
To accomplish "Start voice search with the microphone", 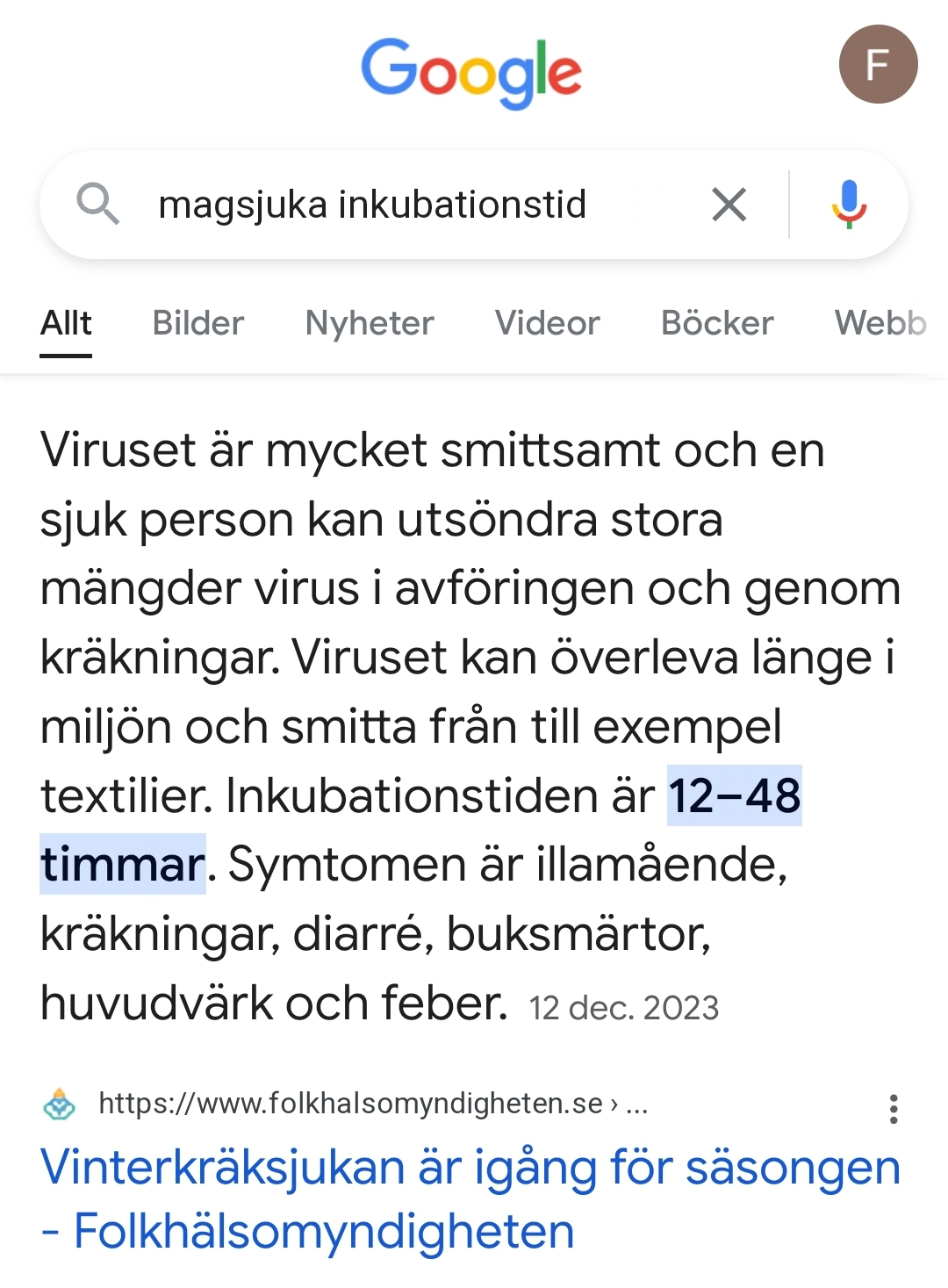I will pos(848,205).
